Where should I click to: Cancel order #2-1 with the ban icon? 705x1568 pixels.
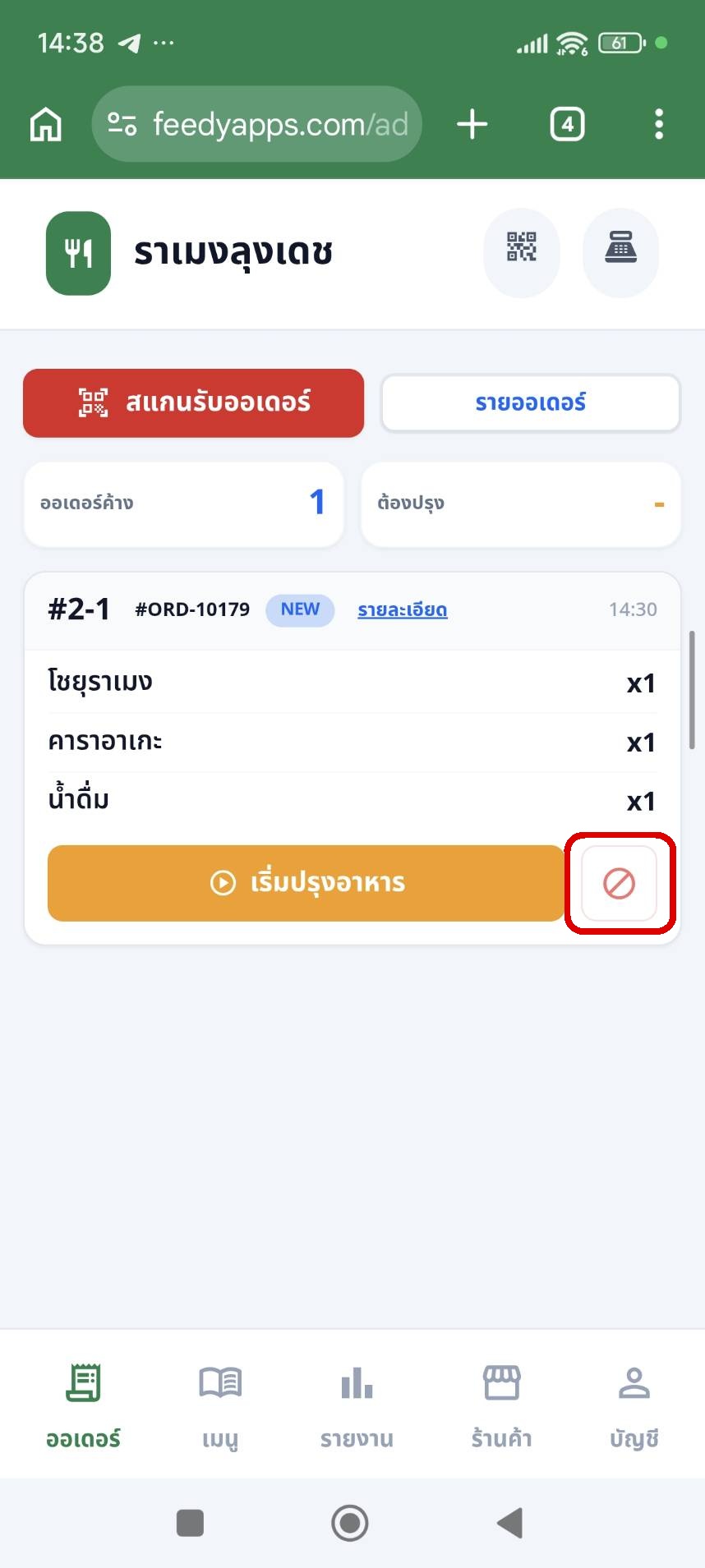point(619,884)
